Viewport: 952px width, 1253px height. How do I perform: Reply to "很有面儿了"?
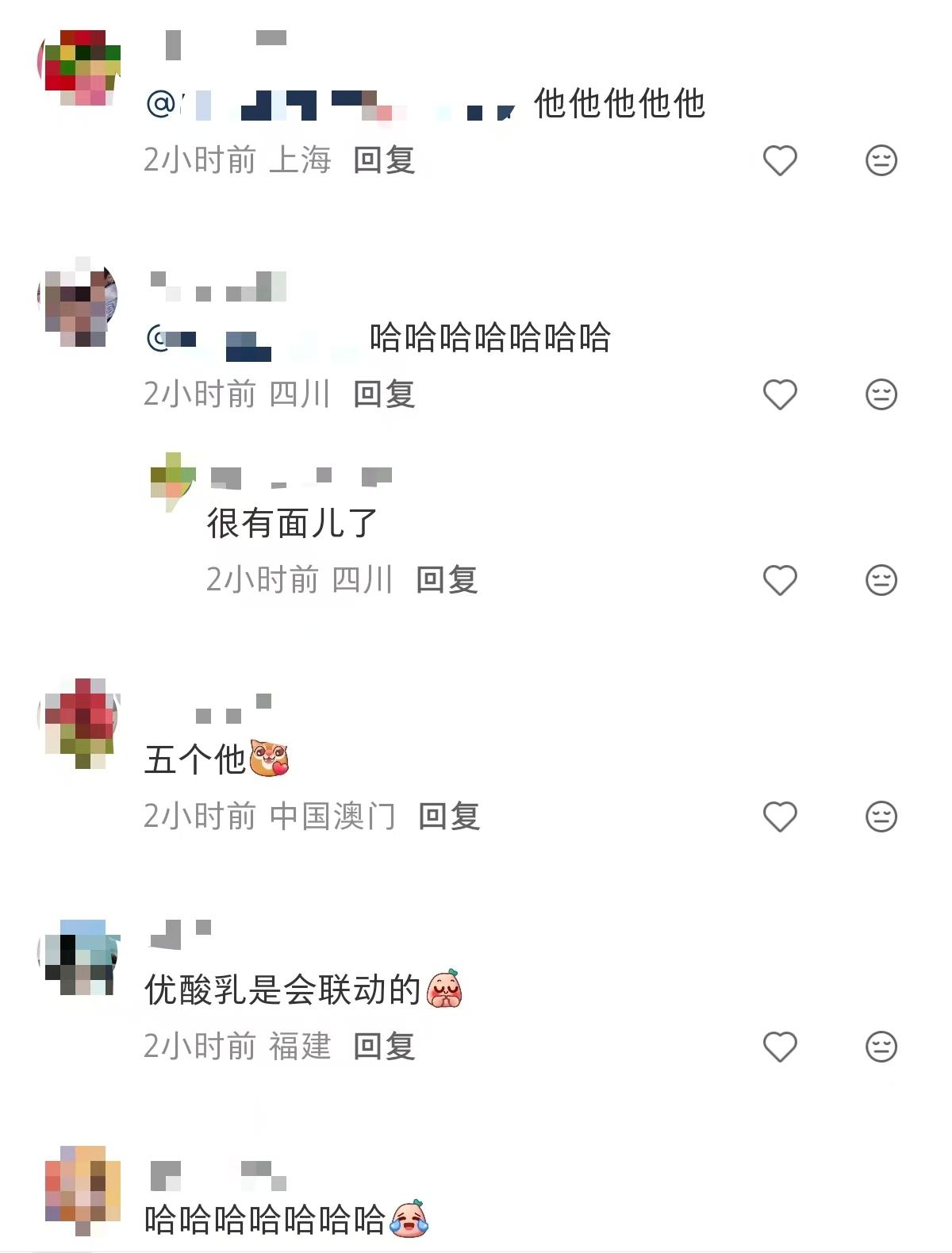(447, 580)
